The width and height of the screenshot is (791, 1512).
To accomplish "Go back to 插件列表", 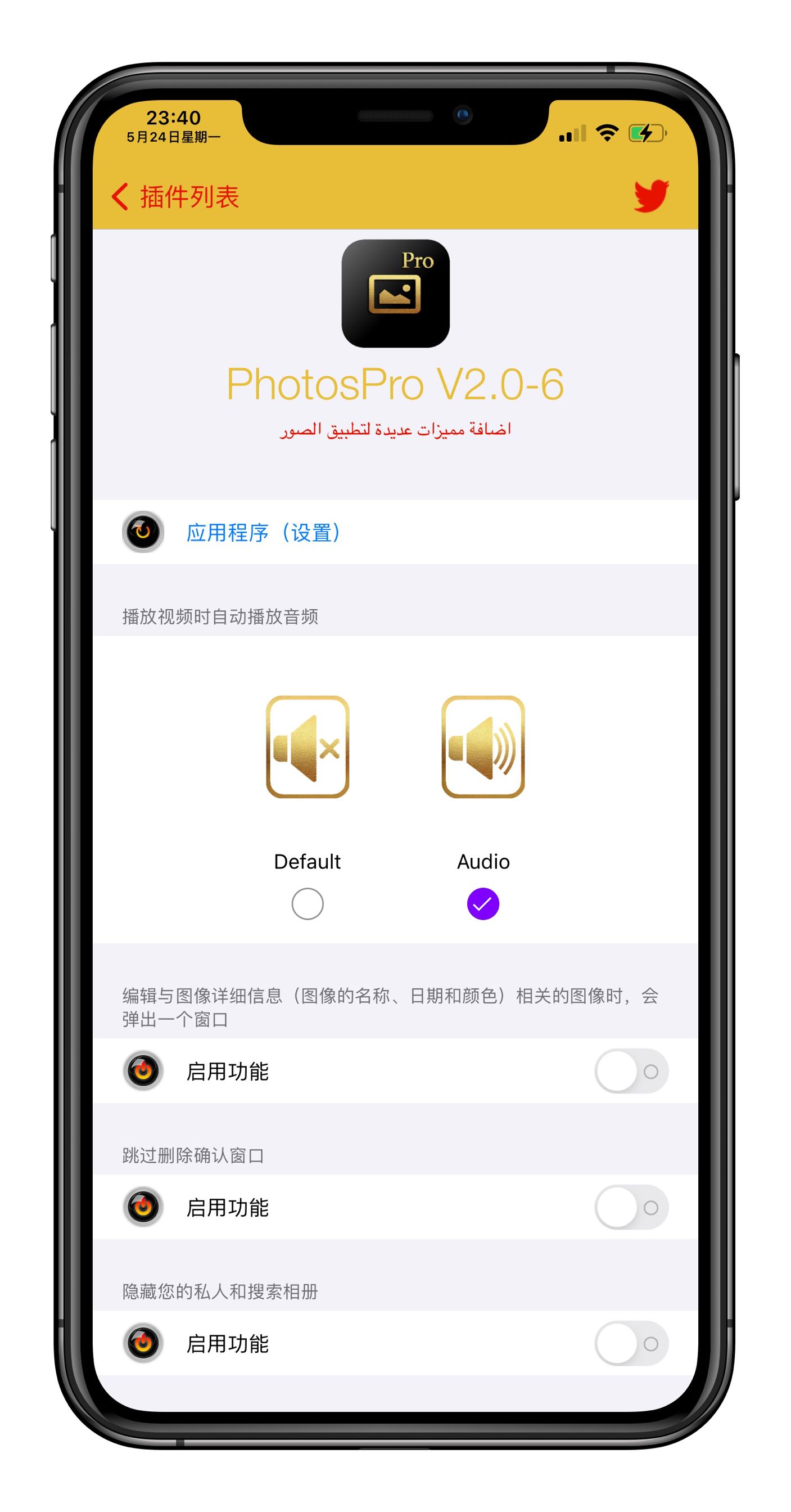I will (x=175, y=197).
